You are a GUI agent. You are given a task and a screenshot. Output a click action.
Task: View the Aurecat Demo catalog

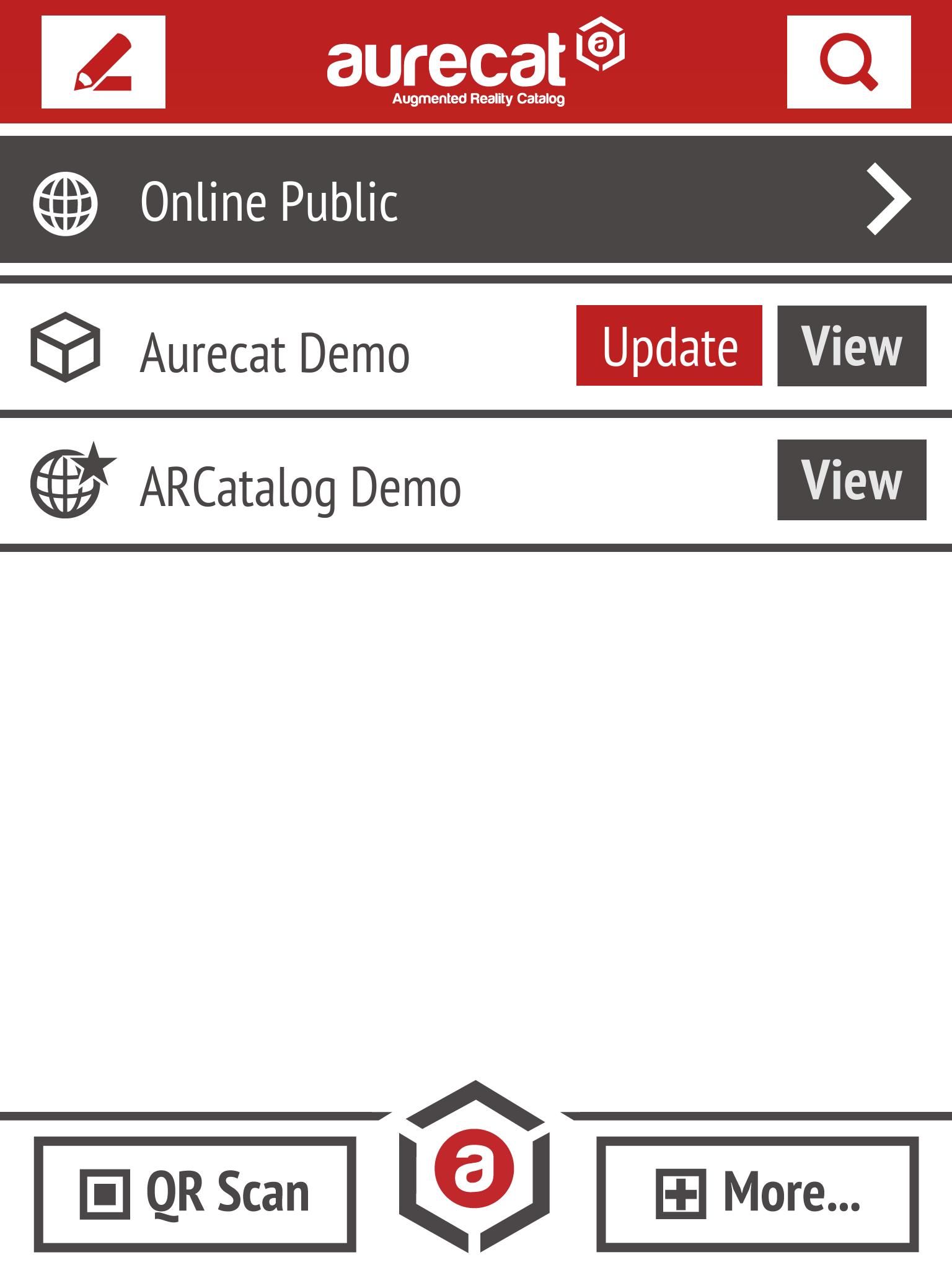pos(852,345)
